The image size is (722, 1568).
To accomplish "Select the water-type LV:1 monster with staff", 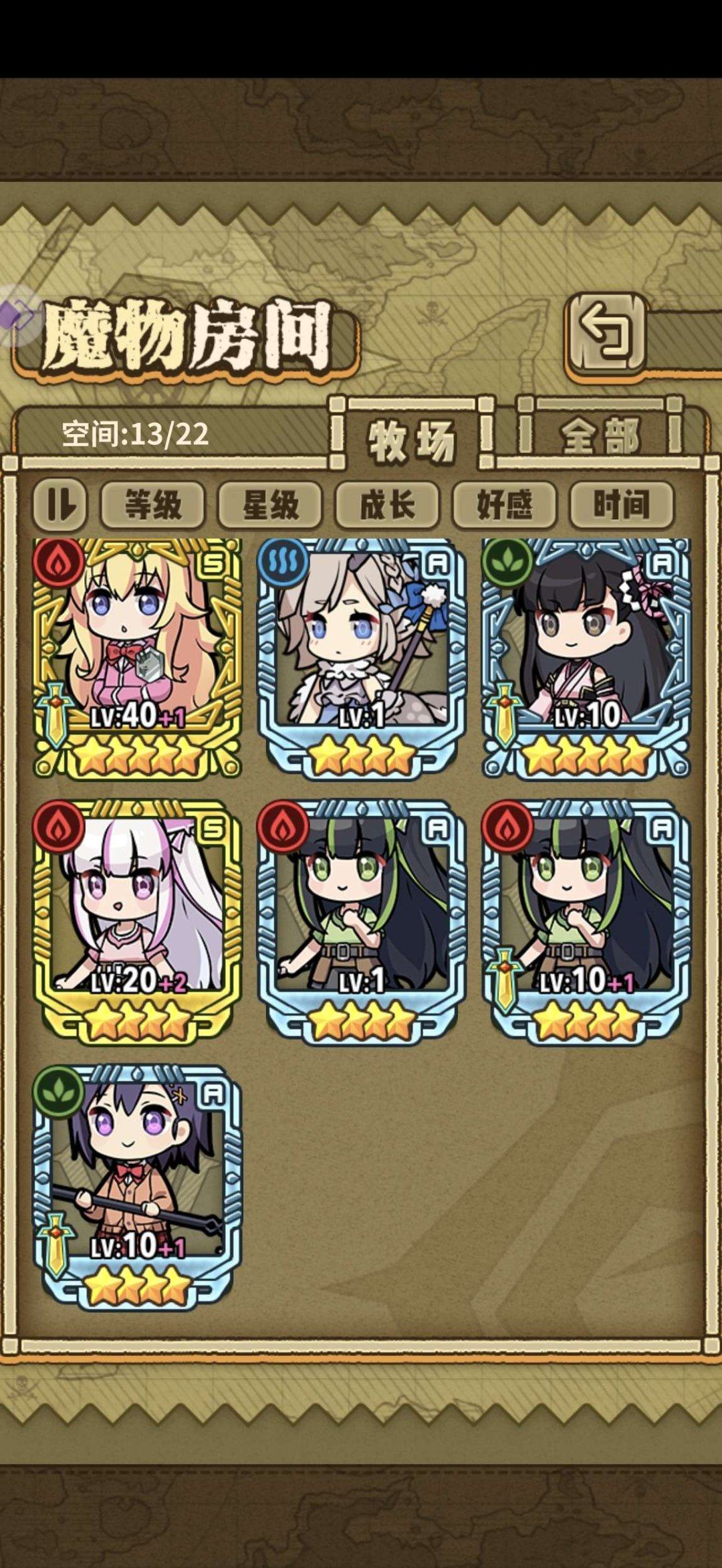I will click(x=362, y=658).
